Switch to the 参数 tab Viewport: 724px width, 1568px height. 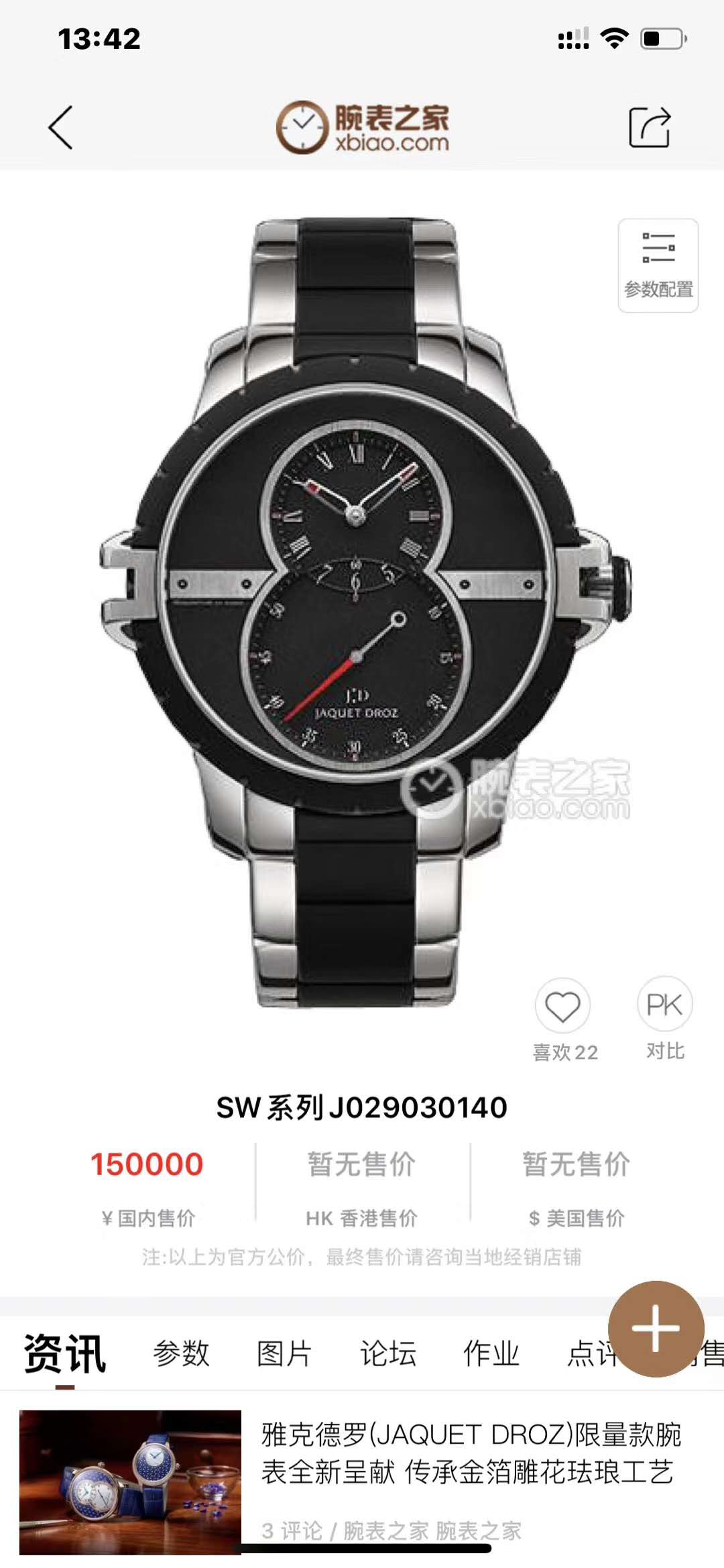pos(181,1353)
